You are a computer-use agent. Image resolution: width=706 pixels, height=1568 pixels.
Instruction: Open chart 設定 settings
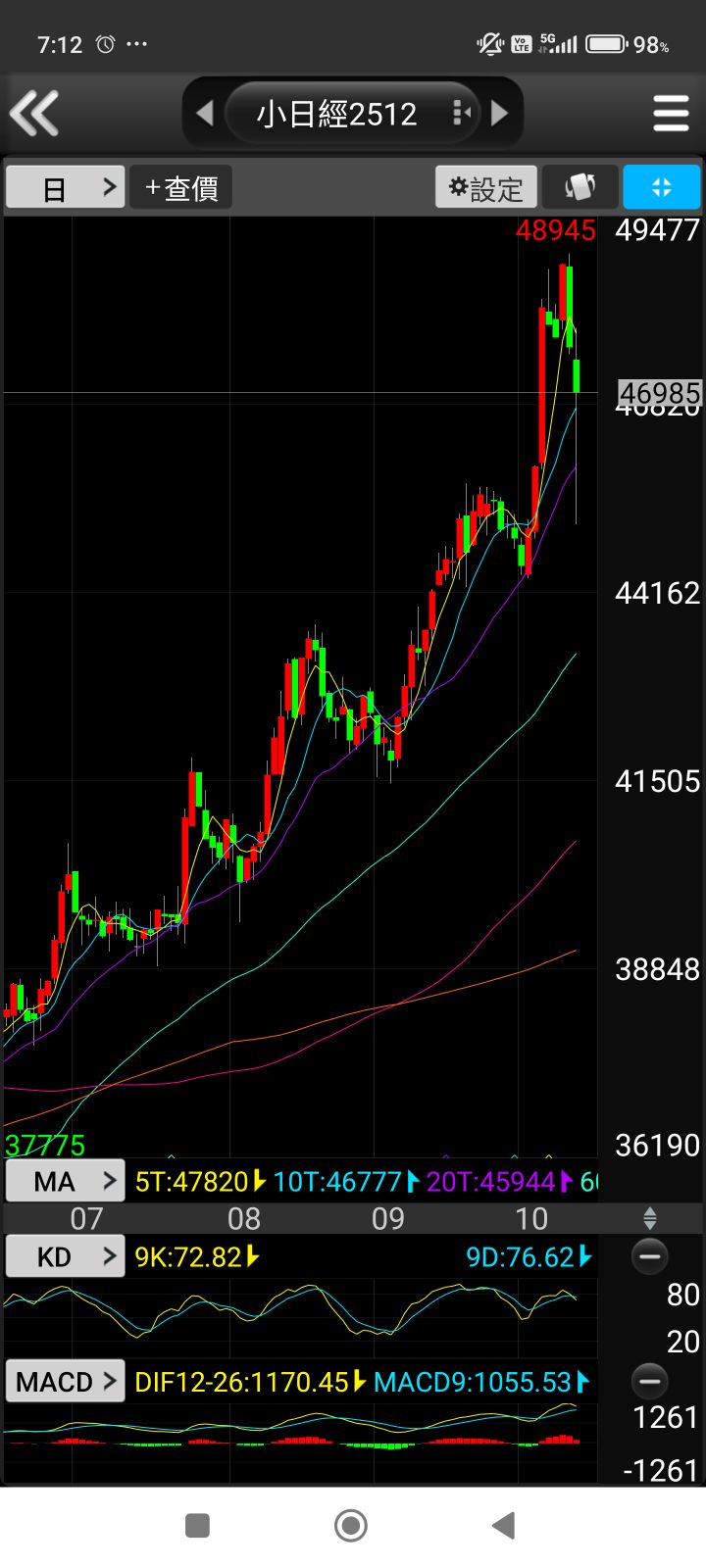[486, 187]
